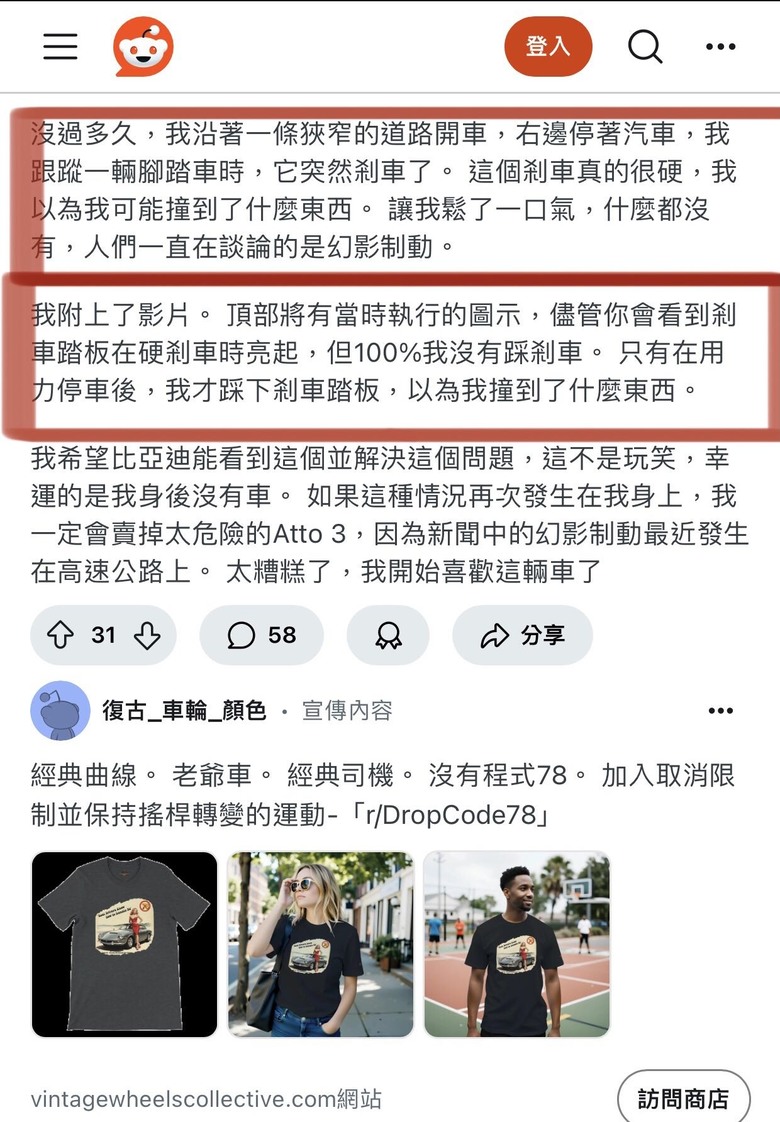This screenshot has height=1122, width=780.
Task: Open the search magnifier
Action: click(x=645, y=46)
